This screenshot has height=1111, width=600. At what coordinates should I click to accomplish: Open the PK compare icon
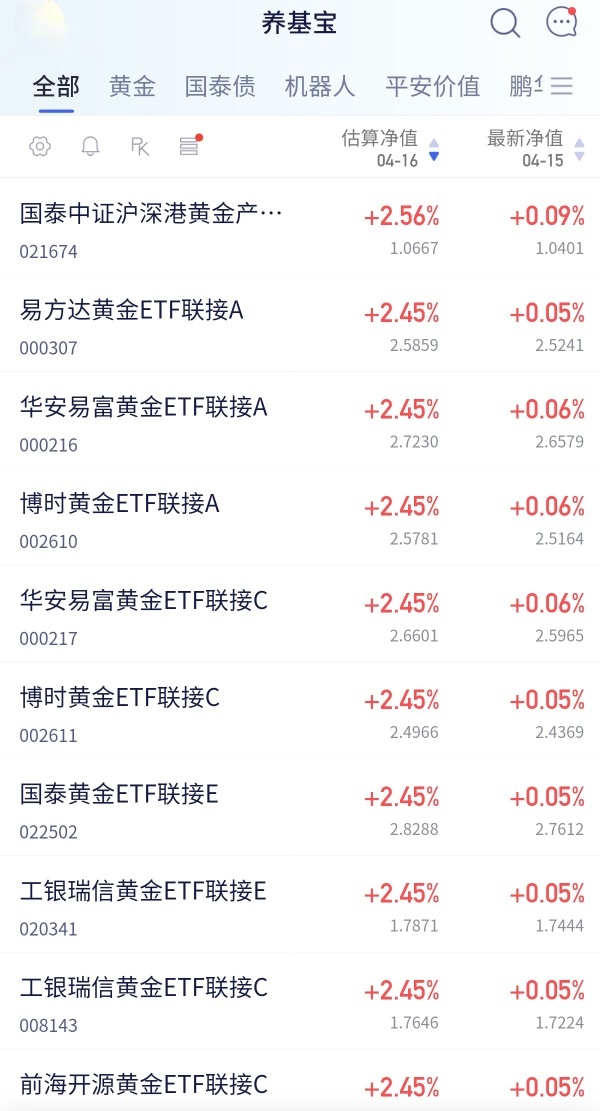tap(140, 147)
